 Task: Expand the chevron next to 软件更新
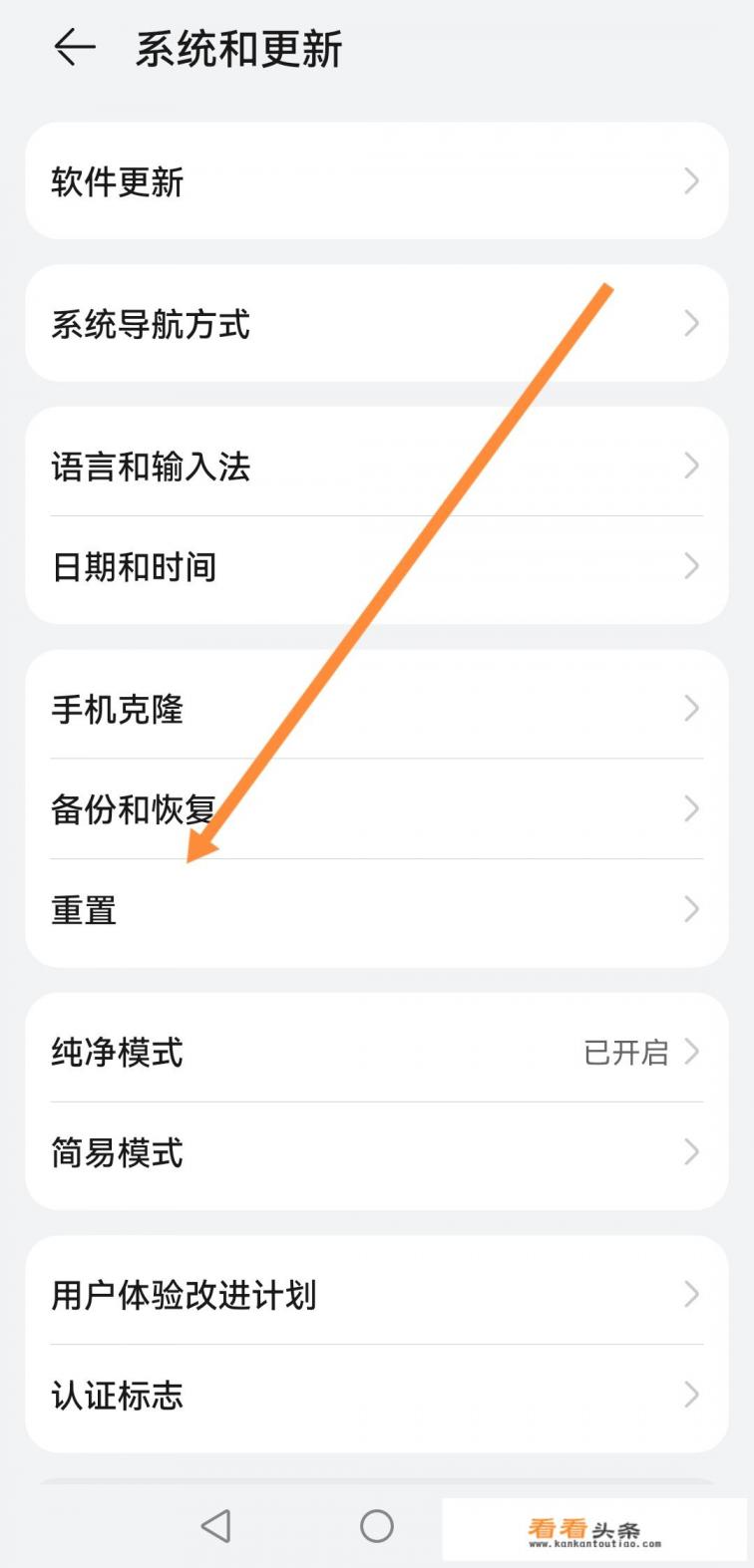691,181
